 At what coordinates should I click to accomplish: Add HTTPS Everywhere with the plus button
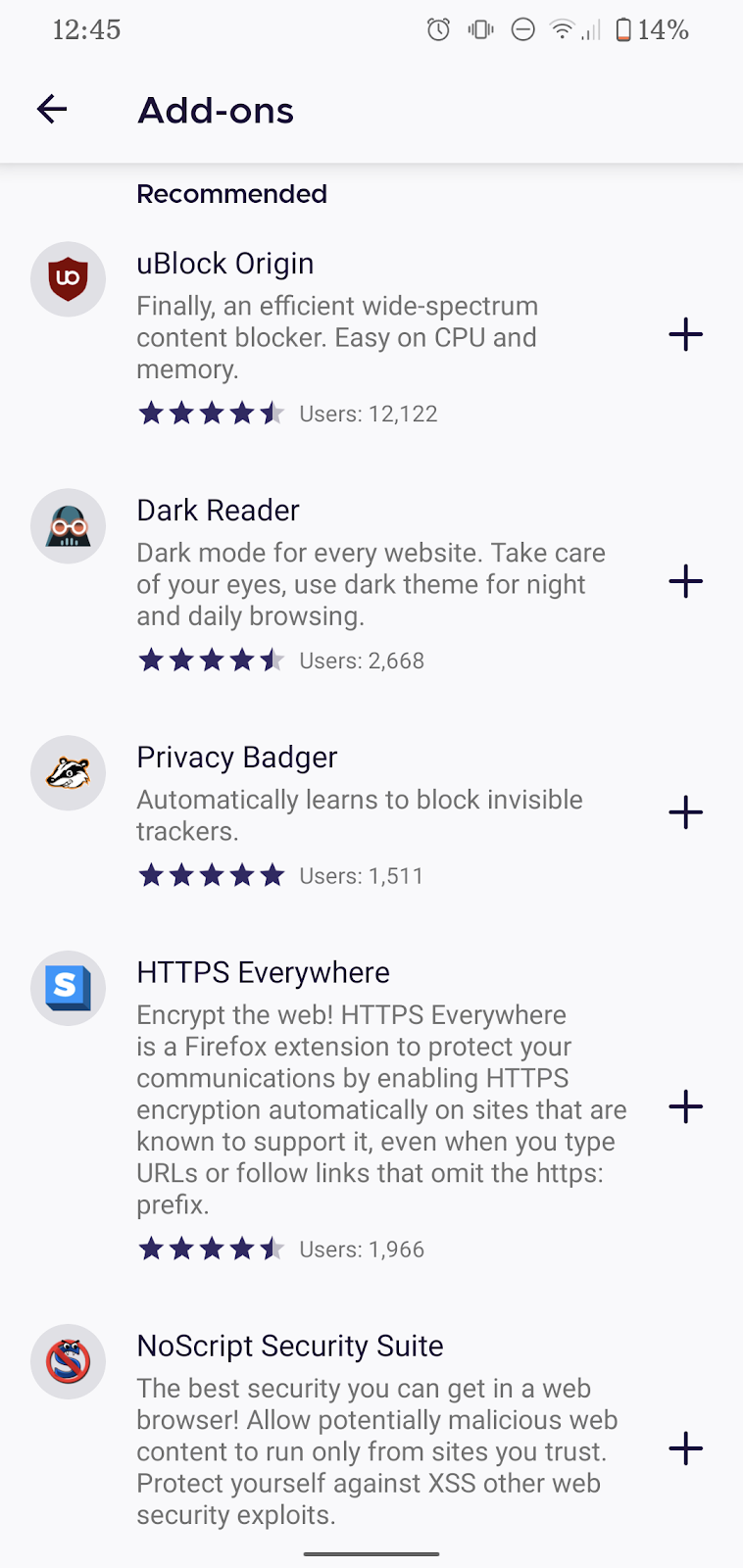686,1106
